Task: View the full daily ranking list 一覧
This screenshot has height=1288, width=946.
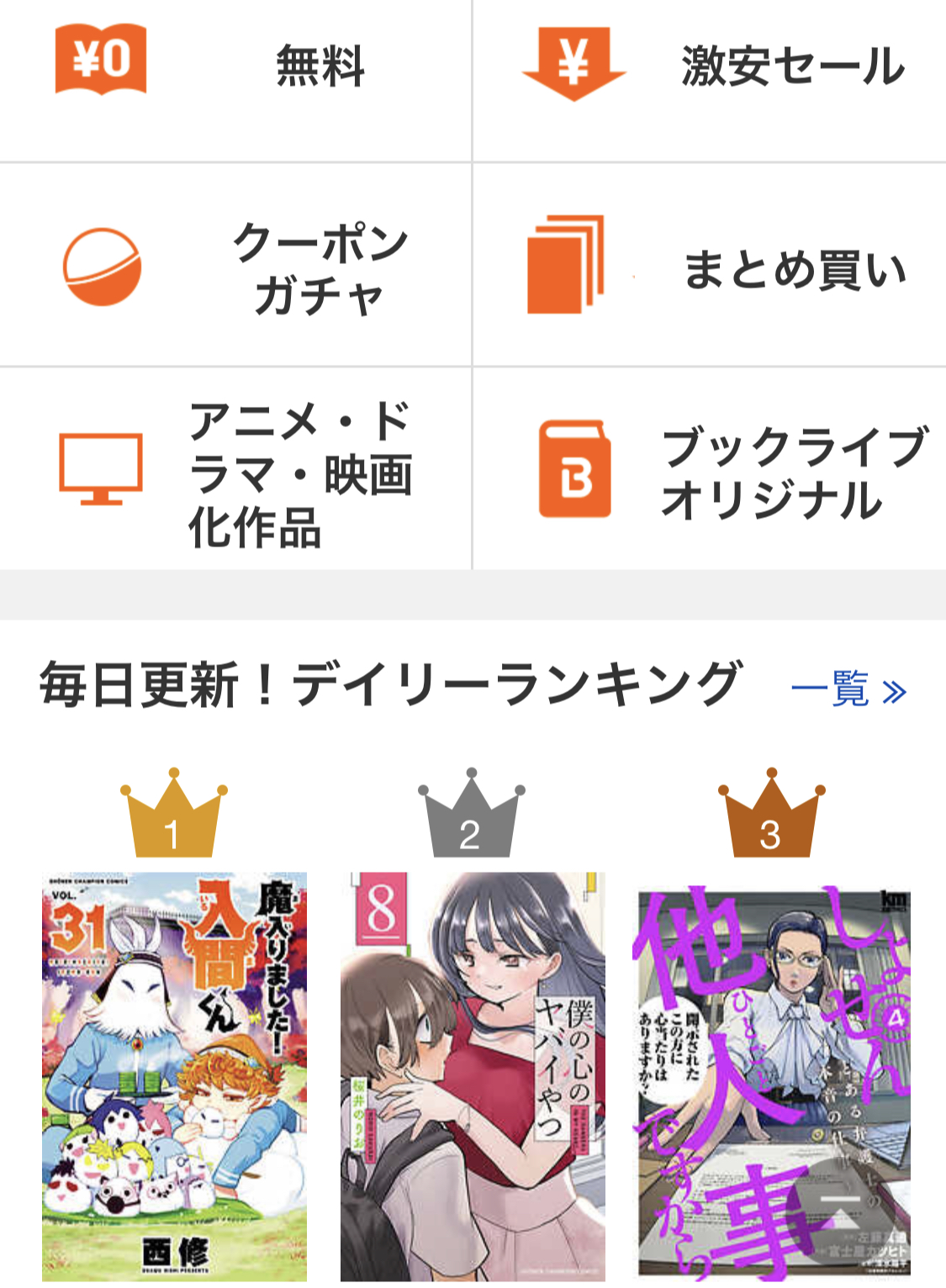Action: point(849,690)
